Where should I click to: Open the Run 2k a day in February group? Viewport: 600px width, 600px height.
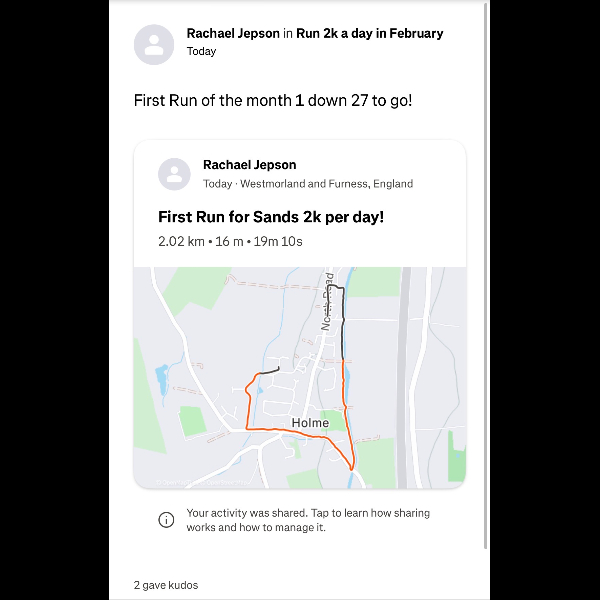(369, 33)
